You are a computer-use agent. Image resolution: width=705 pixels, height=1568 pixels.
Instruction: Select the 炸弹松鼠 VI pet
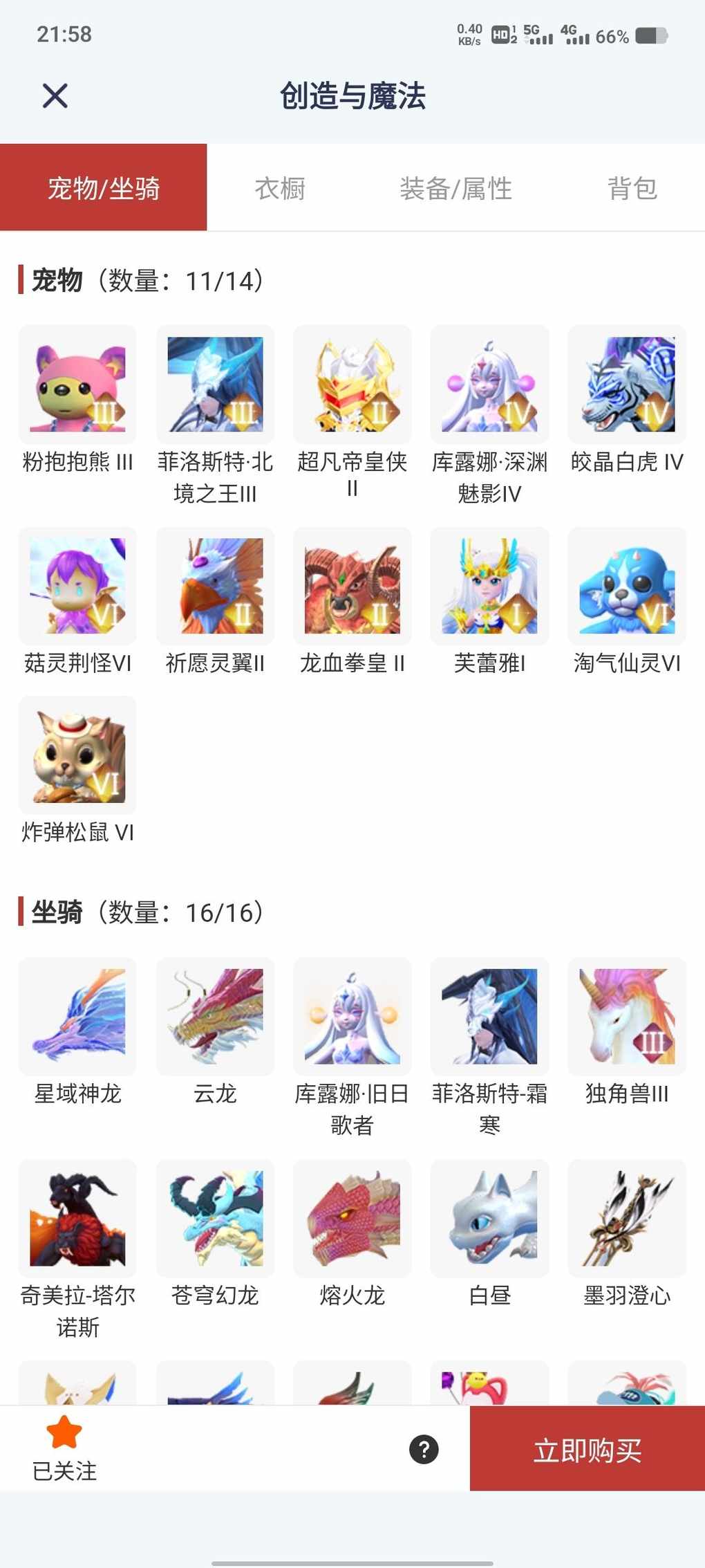77,755
